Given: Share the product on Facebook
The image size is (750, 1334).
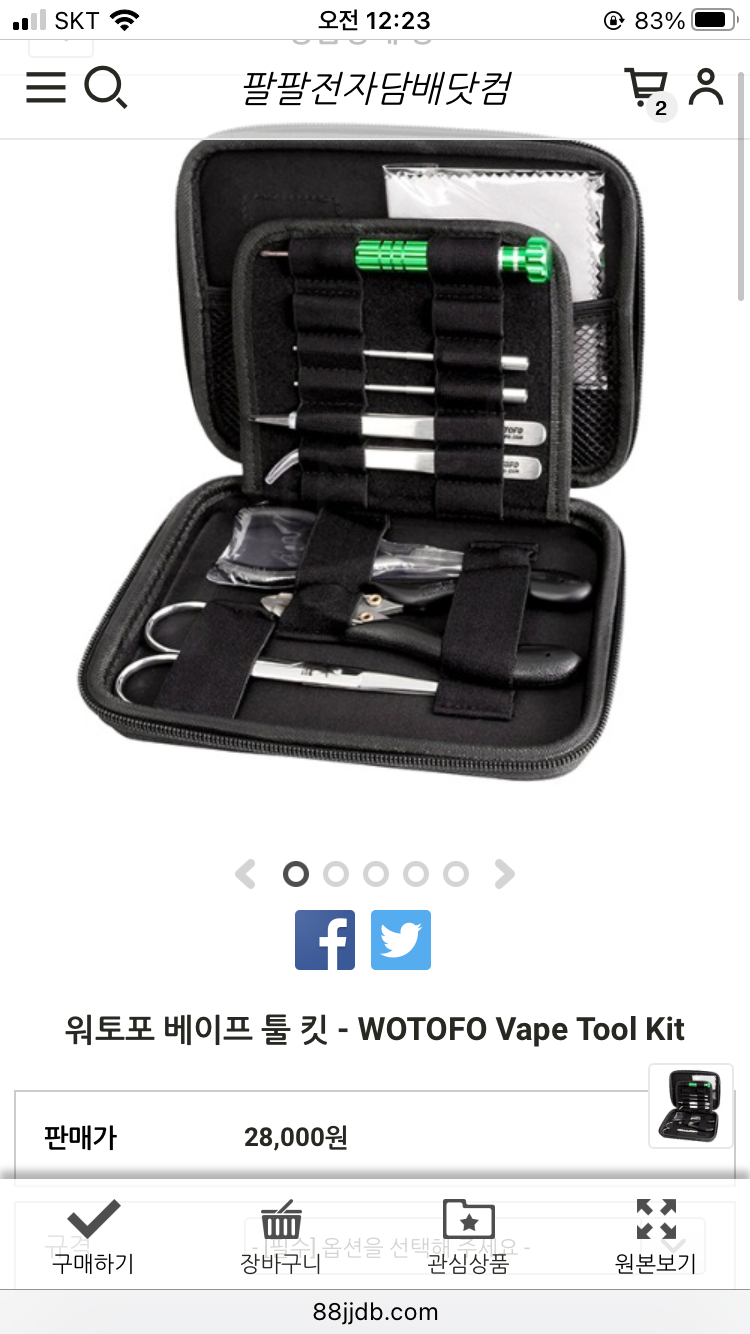Looking at the screenshot, I should (325, 940).
